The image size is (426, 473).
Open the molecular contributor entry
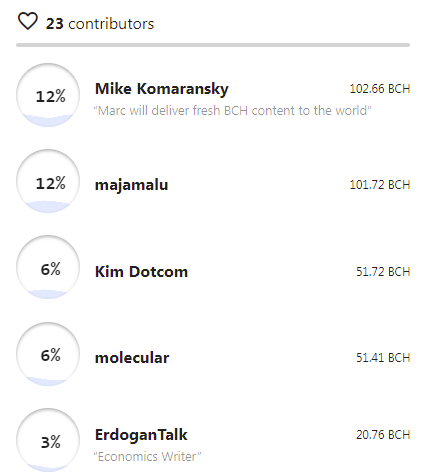coord(213,354)
